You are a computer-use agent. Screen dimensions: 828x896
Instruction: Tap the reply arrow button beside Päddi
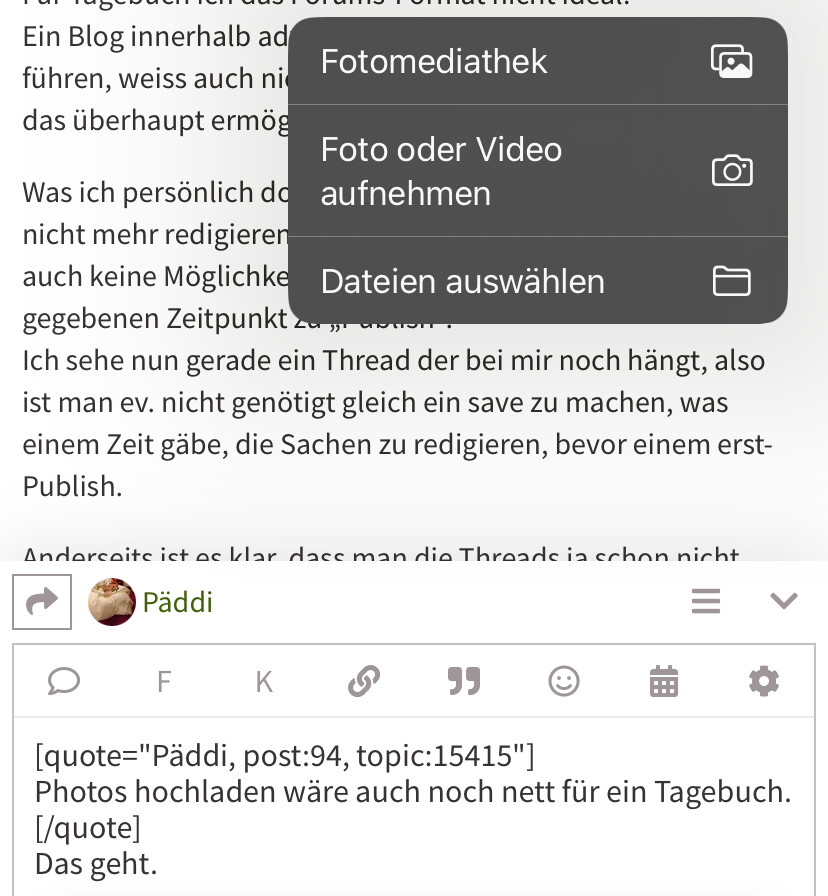click(x=42, y=601)
